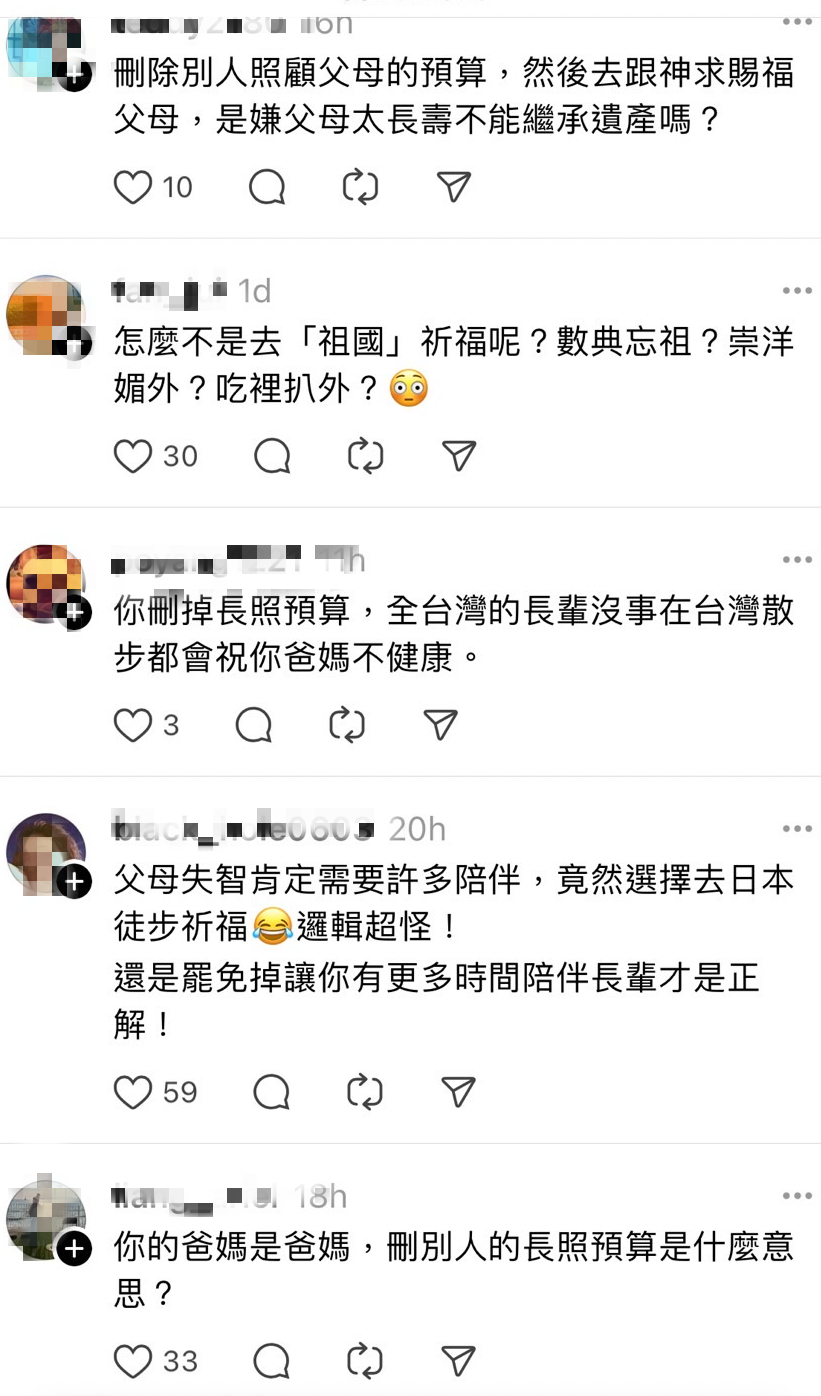Screen dimensions: 821x1396
Task: Share the 罷免掉 comment
Action: point(458,1092)
